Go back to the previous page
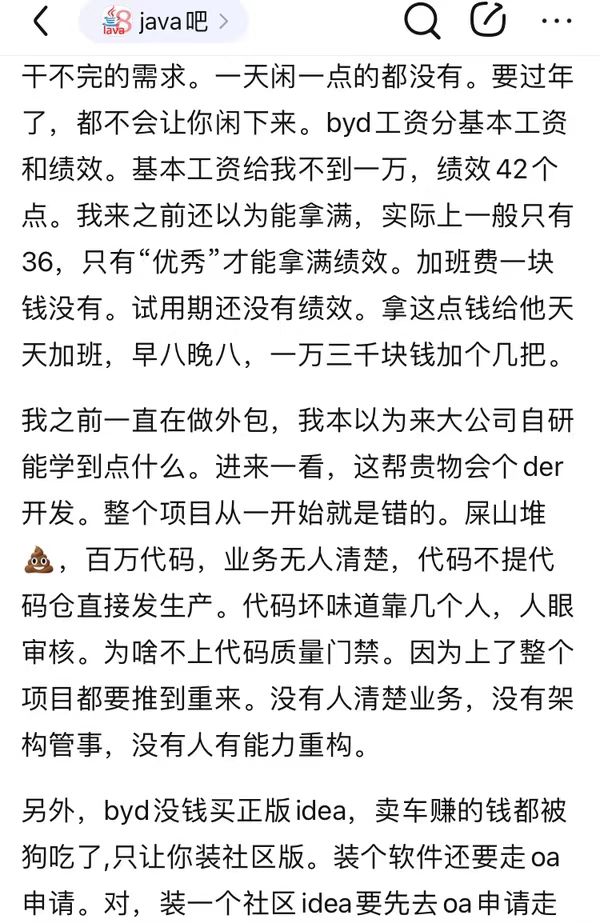 tap(40, 21)
